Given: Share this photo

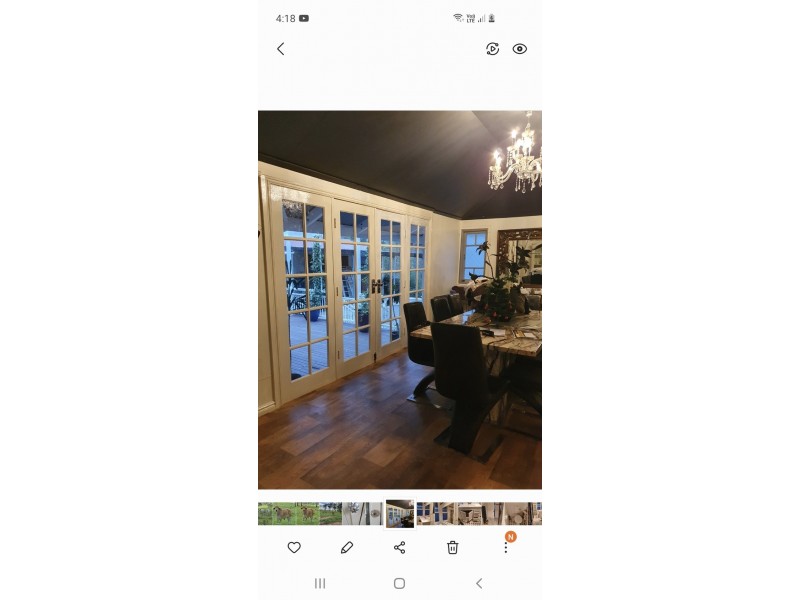Looking at the screenshot, I should click(x=400, y=547).
